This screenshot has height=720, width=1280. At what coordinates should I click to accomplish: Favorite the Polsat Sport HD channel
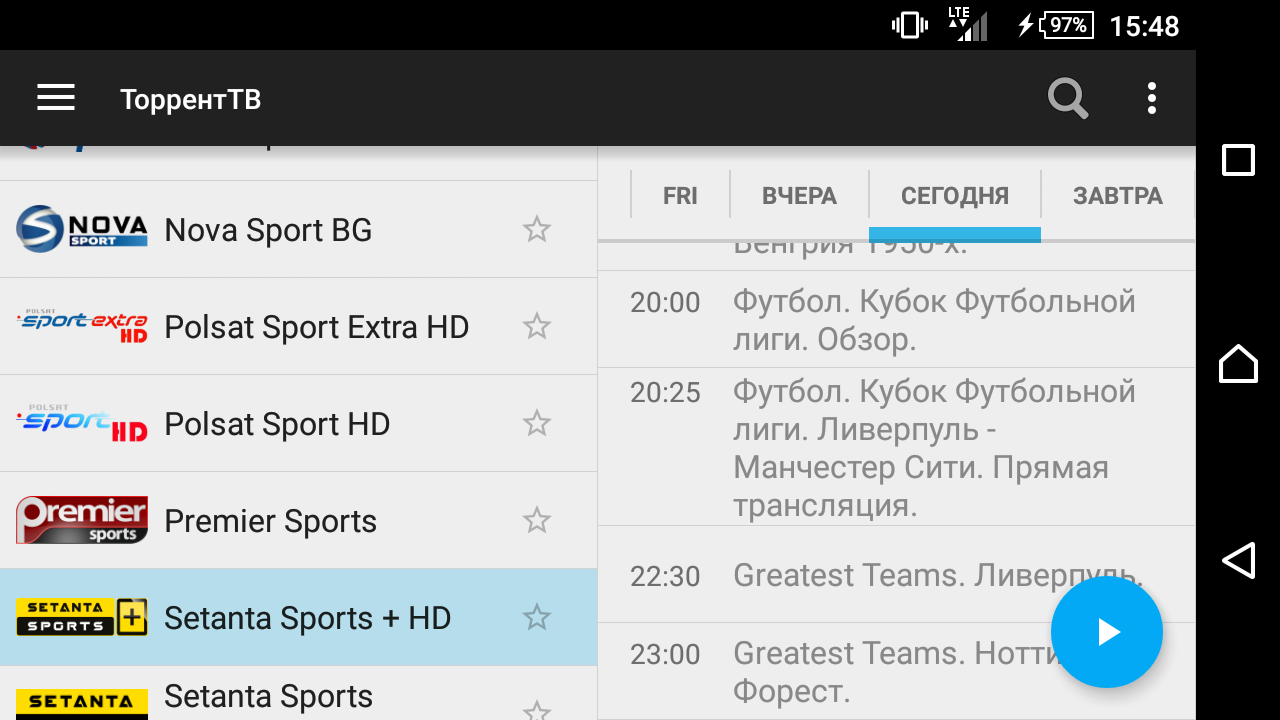click(x=537, y=424)
